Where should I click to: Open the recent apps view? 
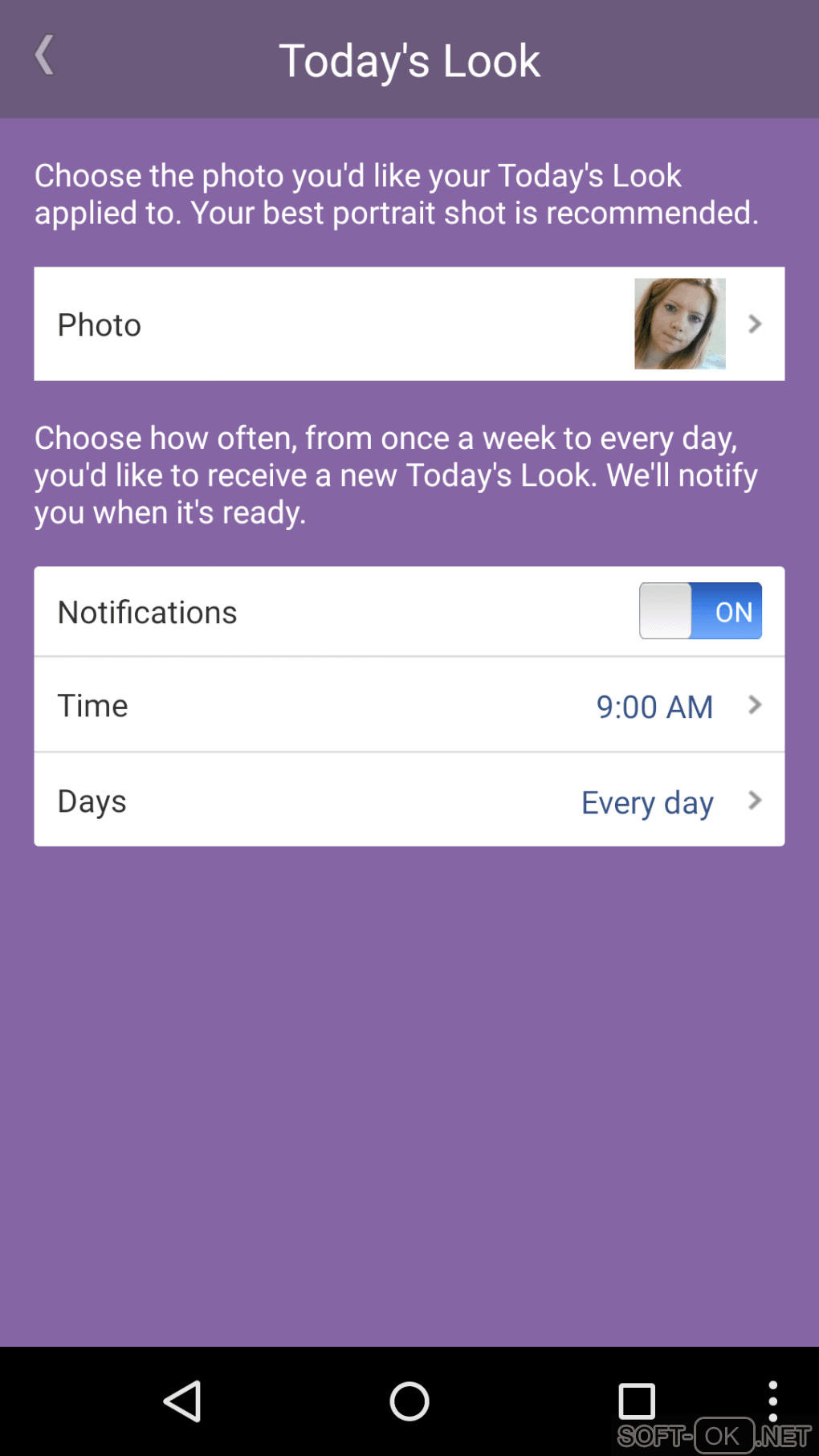click(637, 1401)
